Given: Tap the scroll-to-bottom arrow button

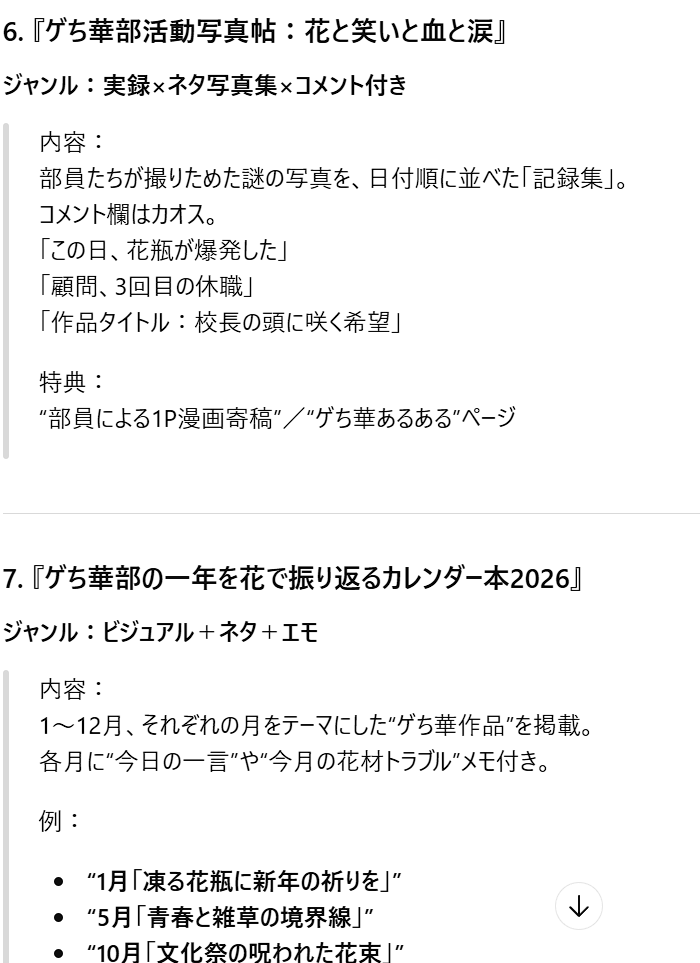Looking at the screenshot, I should coord(579,906).
